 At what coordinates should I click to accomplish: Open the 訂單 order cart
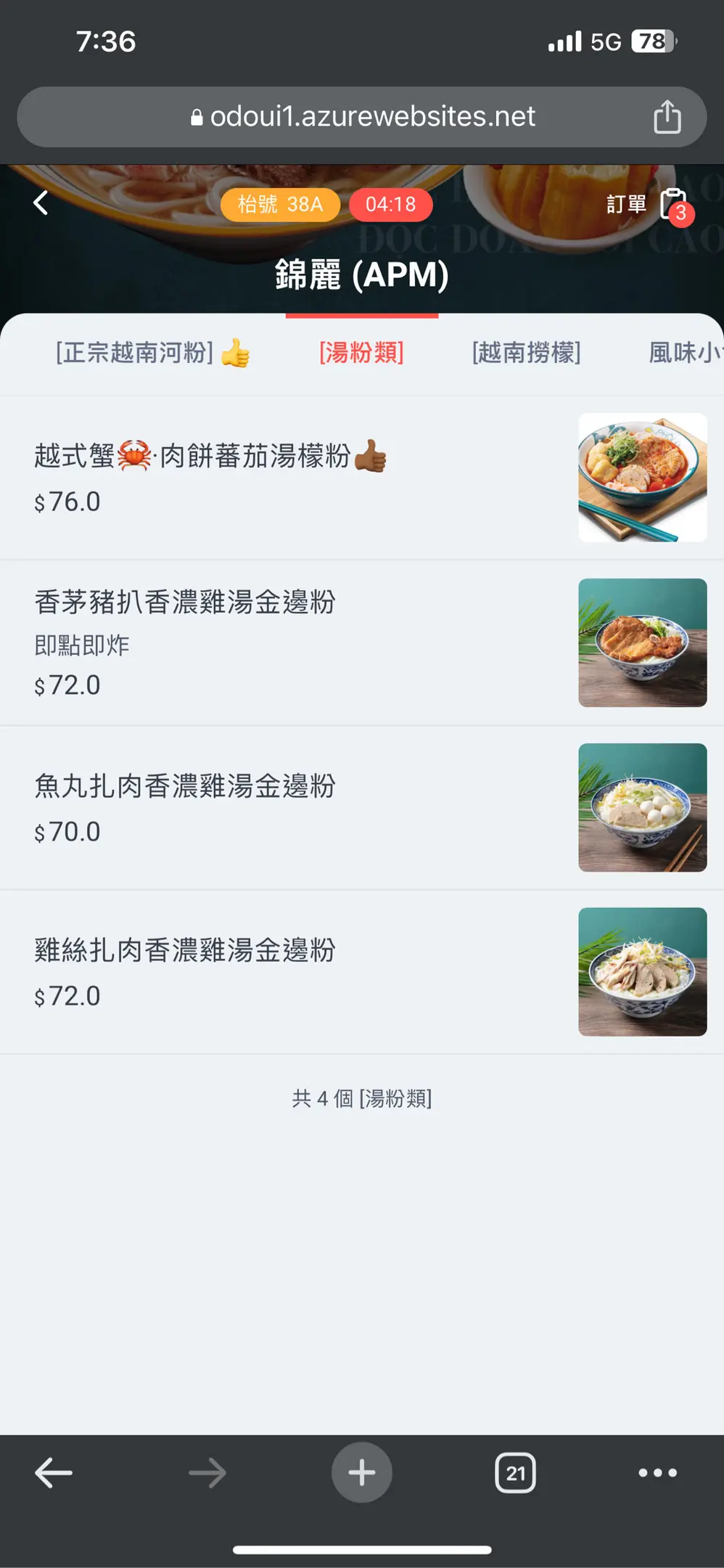pos(649,205)
